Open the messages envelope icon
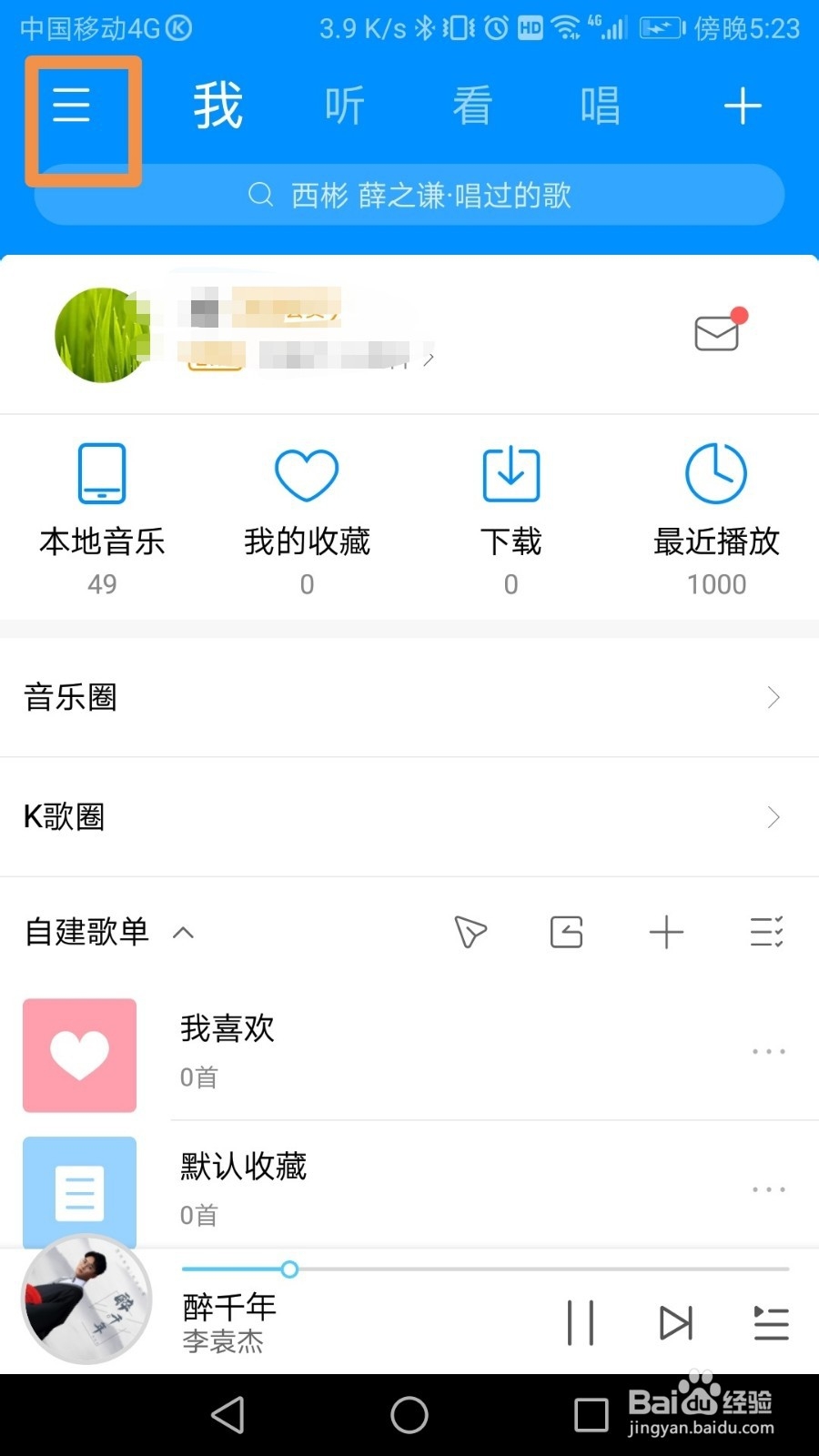Viewport: 819px width, 1456px height. click(717, 333)
